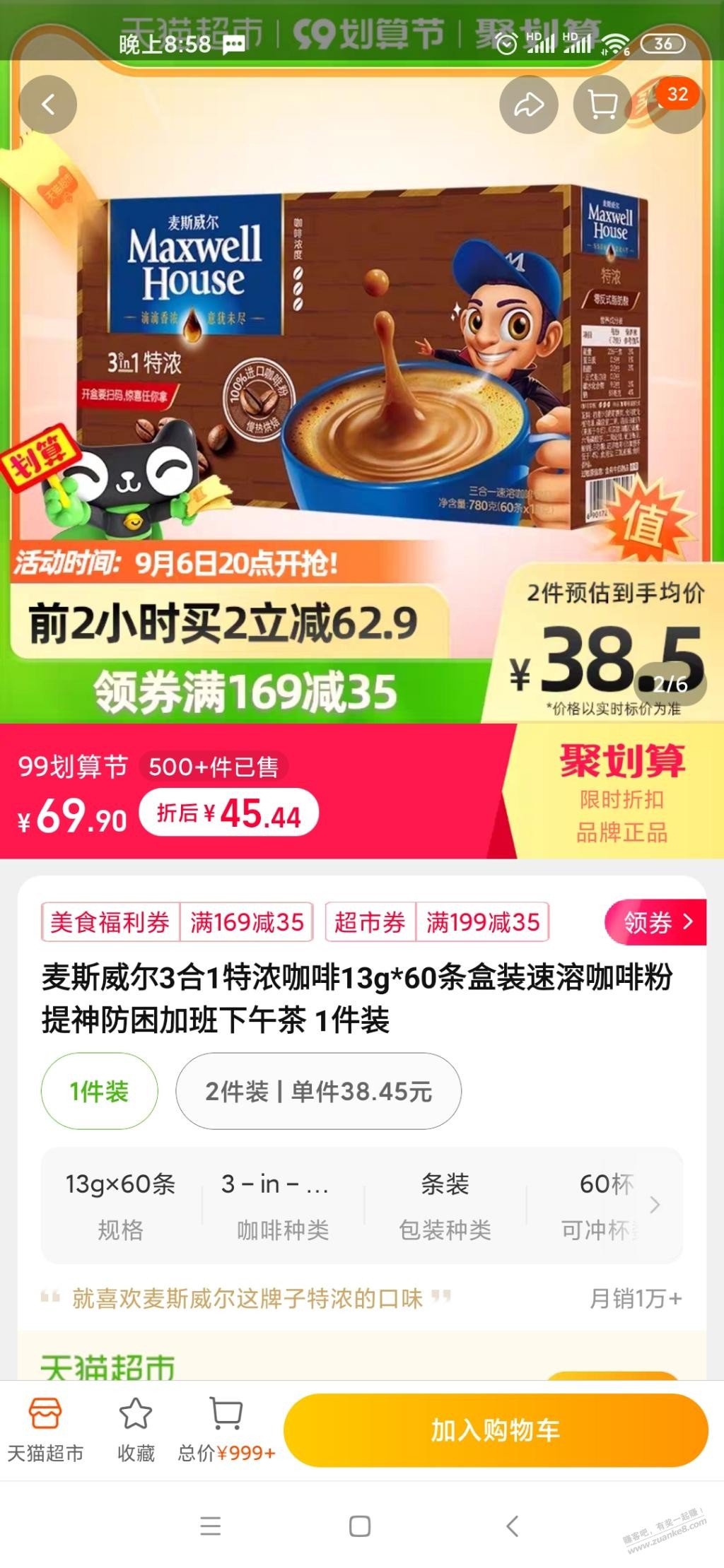
Task: Select the 1件装 option
Action: tap(99, 1092)
